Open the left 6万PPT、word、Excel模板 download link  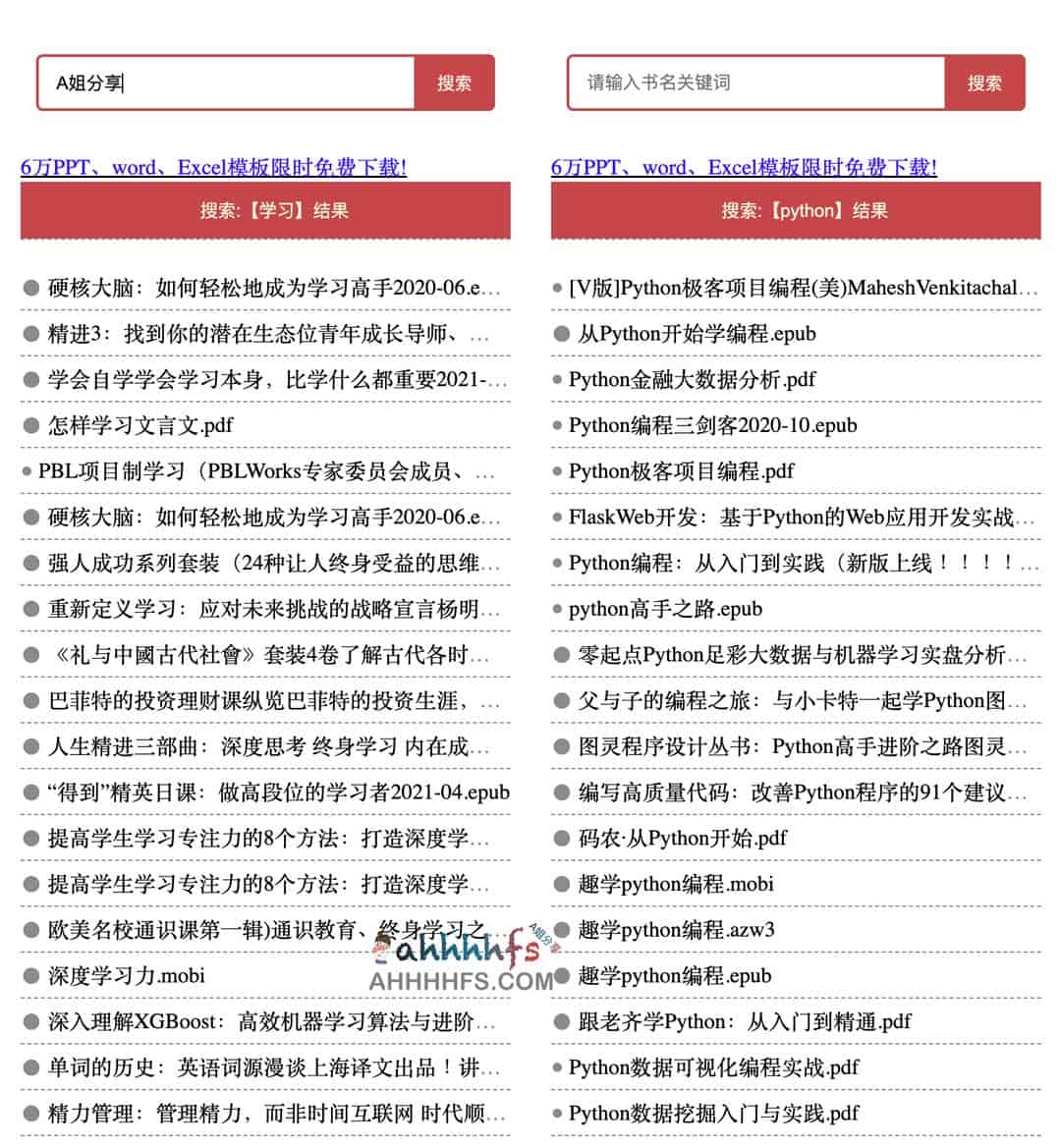tap(213, 168)
